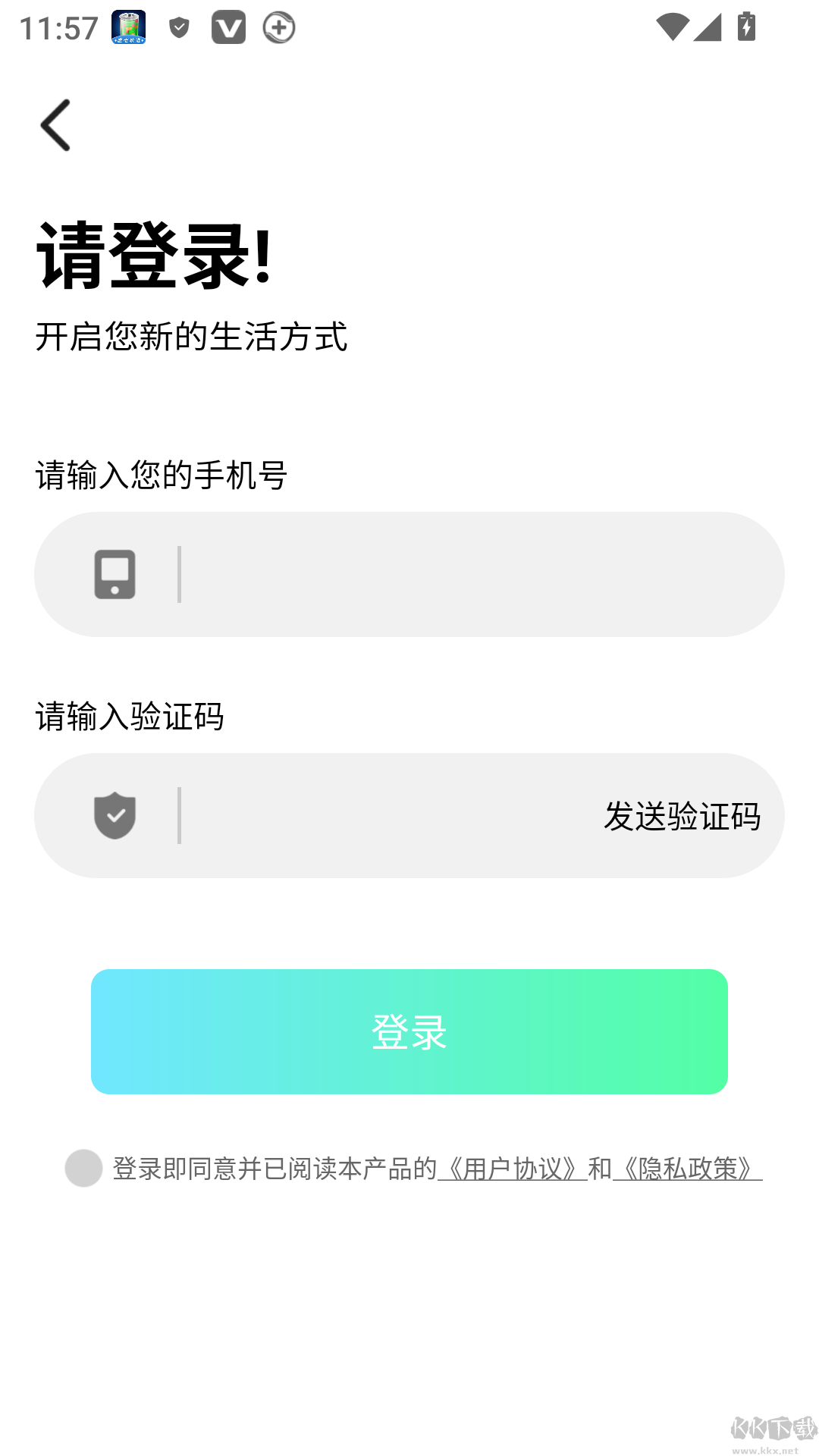The height and width of the screenshot is (1456, 819).
Task: Click the charging battery icon at top right
Action: 747,27
